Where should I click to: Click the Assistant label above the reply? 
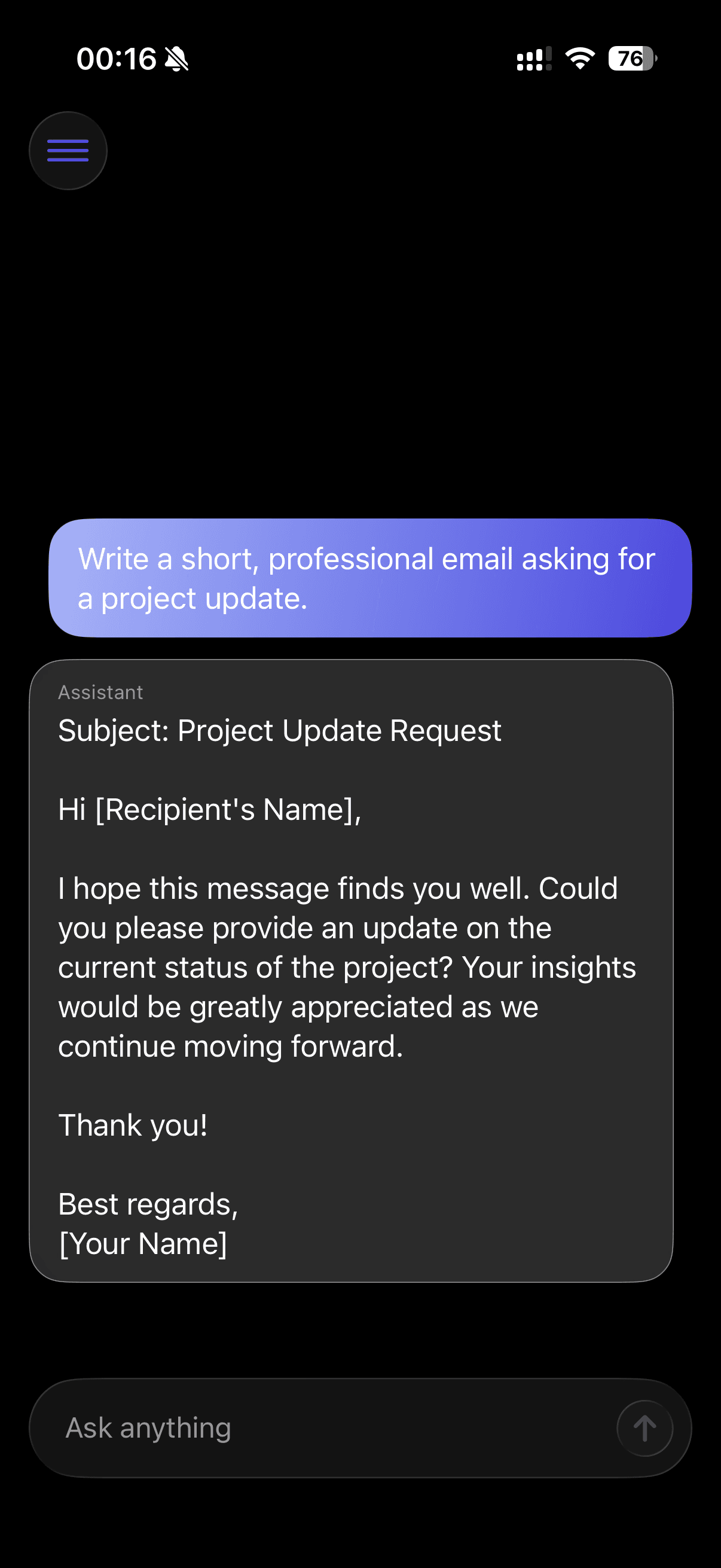click(100, 691)
